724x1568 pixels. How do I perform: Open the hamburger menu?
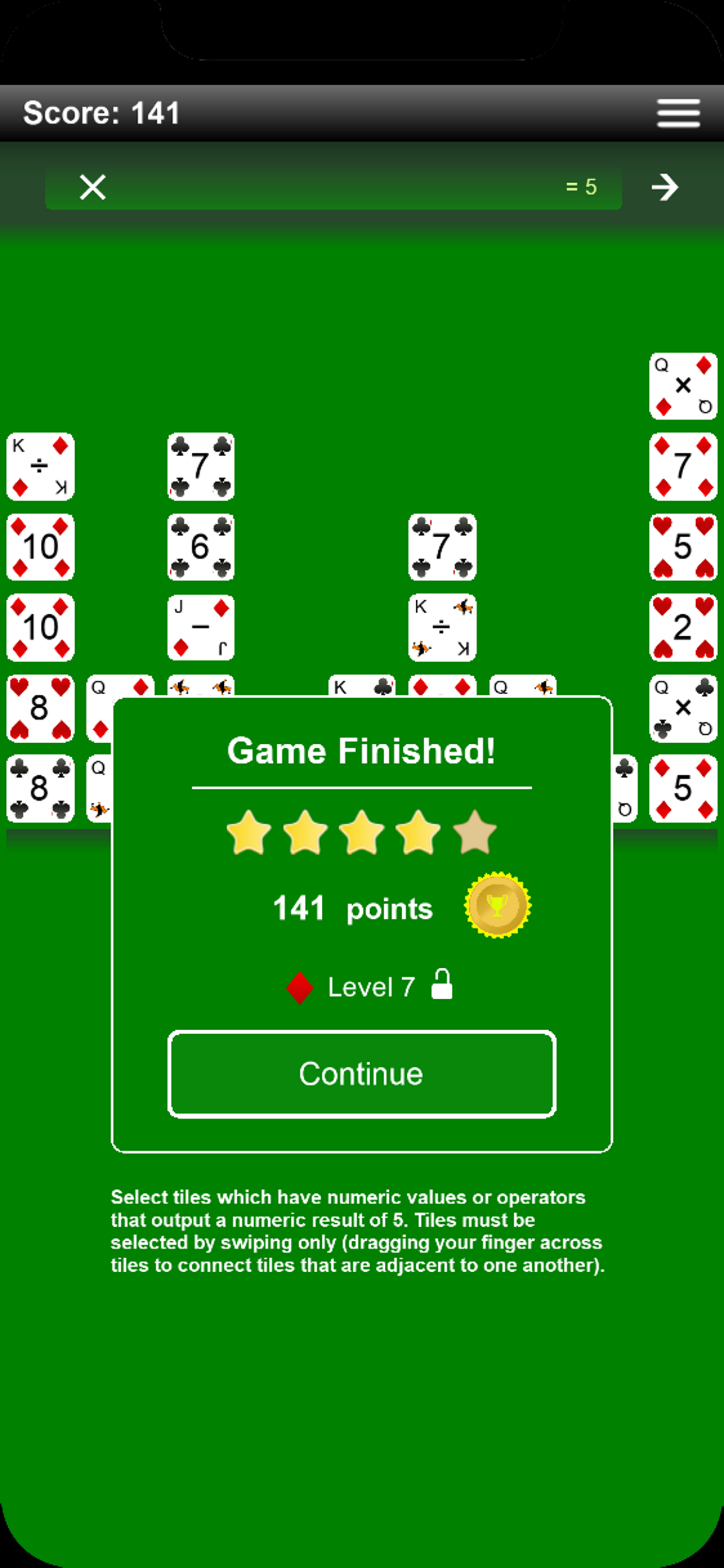coord(679,113)
